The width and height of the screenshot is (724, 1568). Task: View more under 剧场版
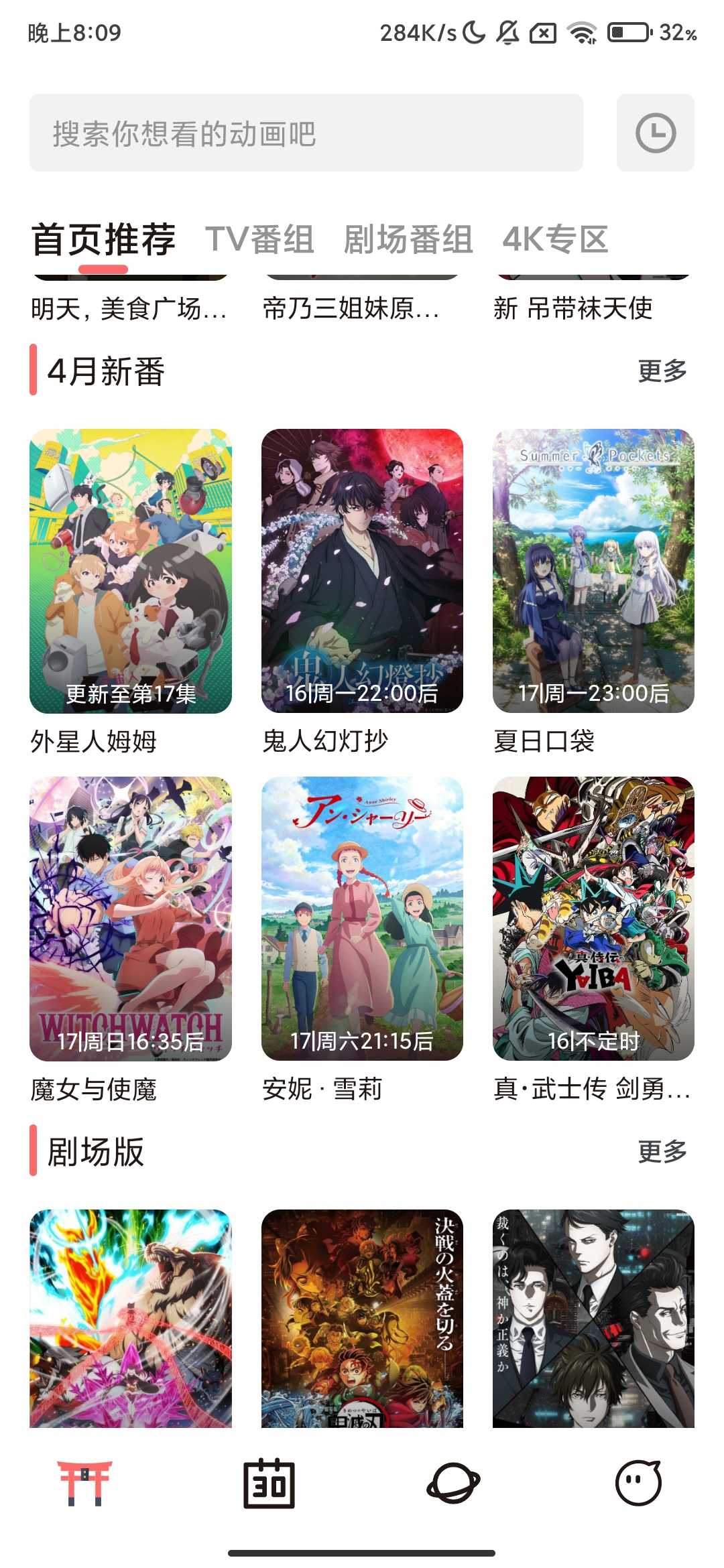tap(662, 1151)
